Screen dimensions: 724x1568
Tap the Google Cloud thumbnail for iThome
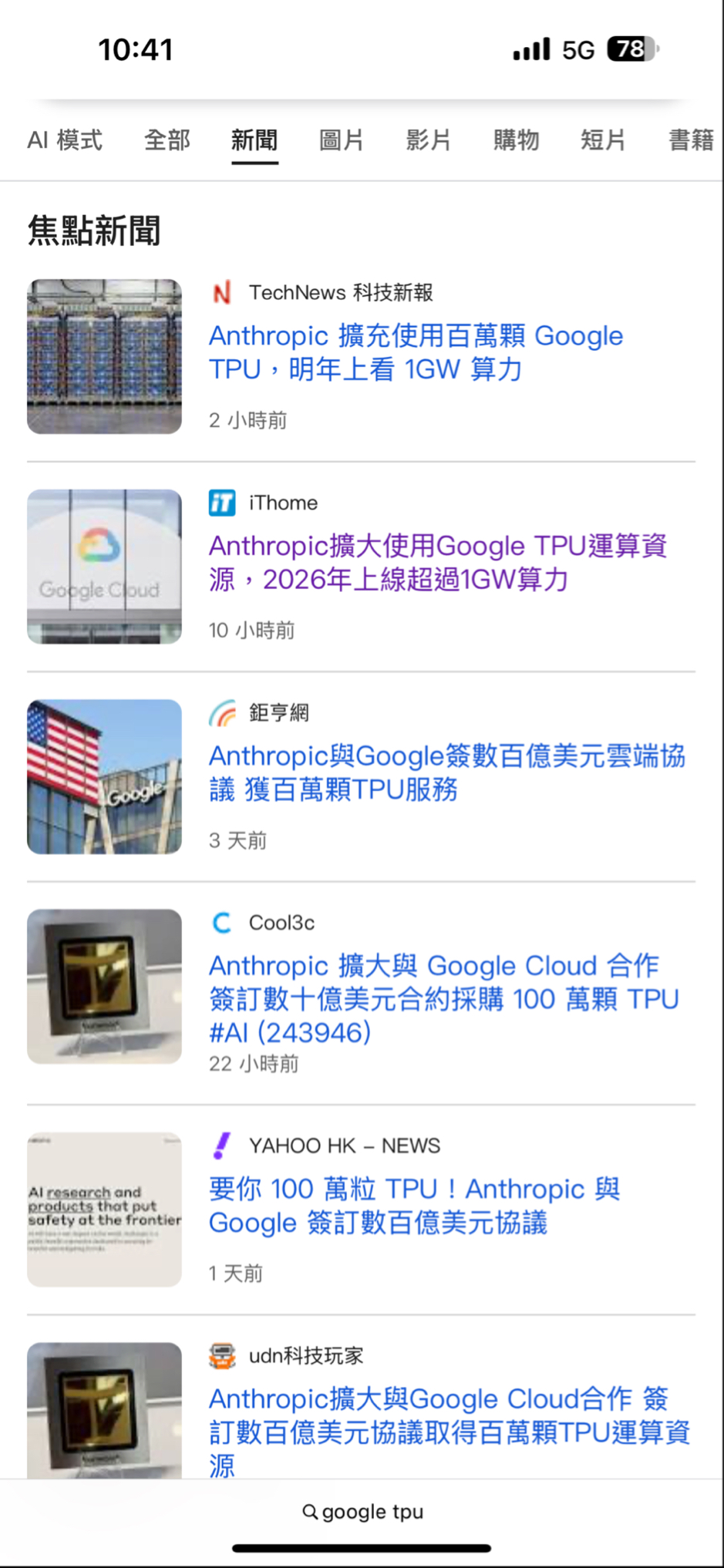pyautogui.click(x=105, y=567)
